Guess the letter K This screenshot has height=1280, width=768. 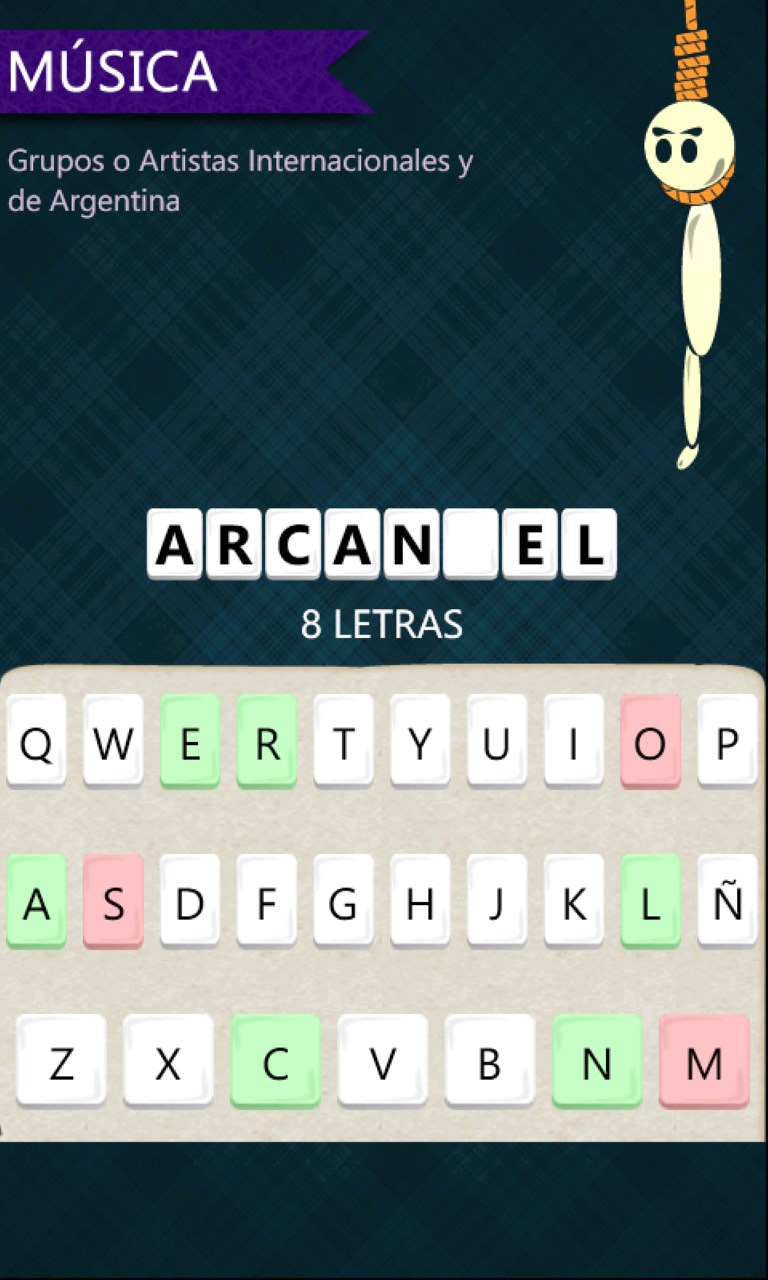pyautogui.click(x=573, y=902)
